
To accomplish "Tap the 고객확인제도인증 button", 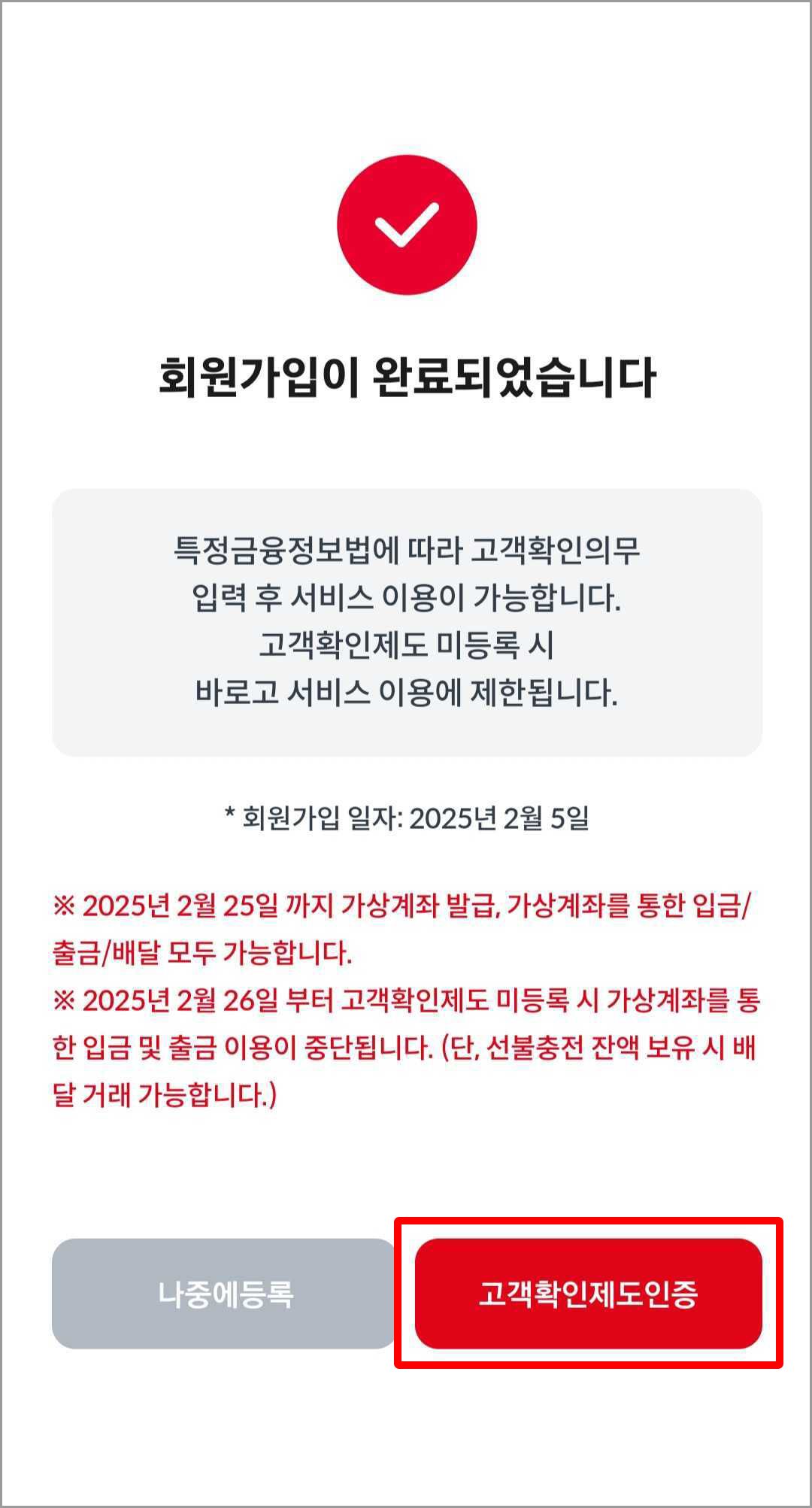I will coord(589,1294).
